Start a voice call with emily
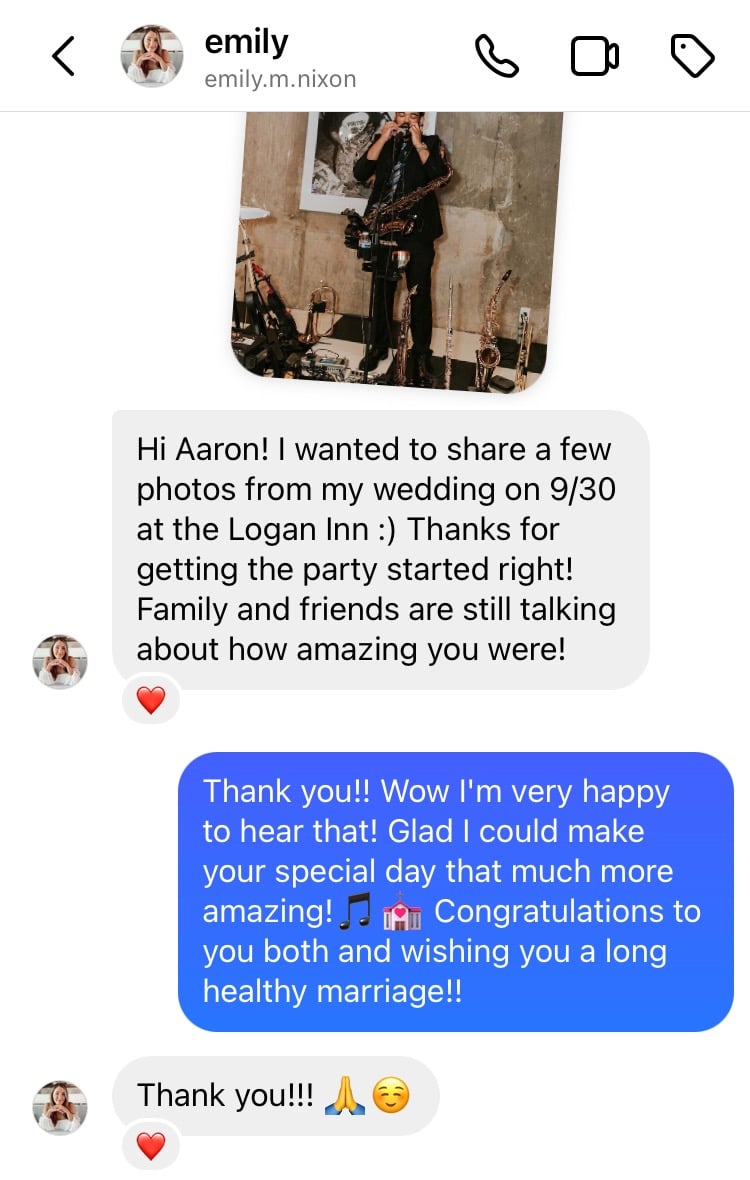The image size is (750, 1180). pyautogui.click(x=496, y=56)
